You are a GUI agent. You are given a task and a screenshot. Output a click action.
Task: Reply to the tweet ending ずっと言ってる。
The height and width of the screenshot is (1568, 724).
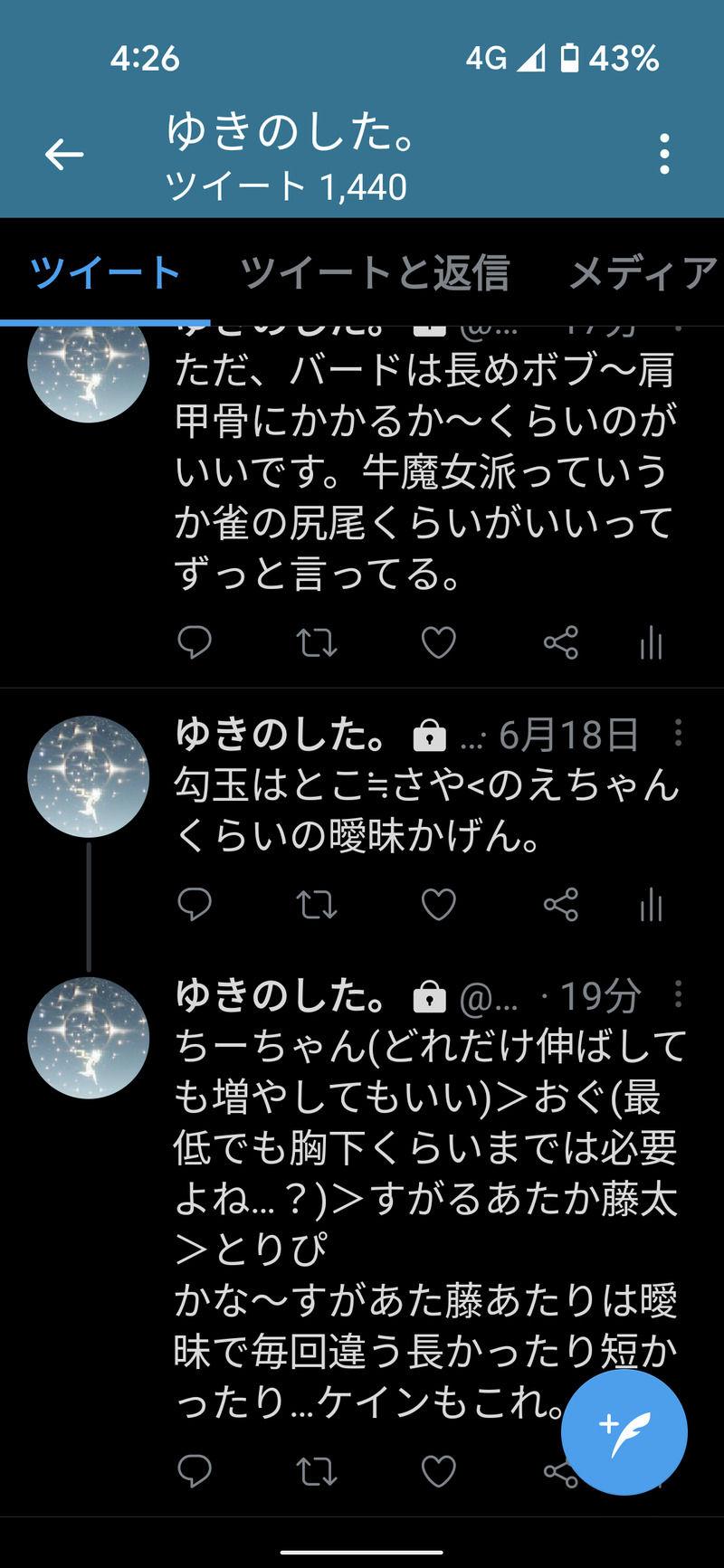pyautogui.click(x=195, y=642)
